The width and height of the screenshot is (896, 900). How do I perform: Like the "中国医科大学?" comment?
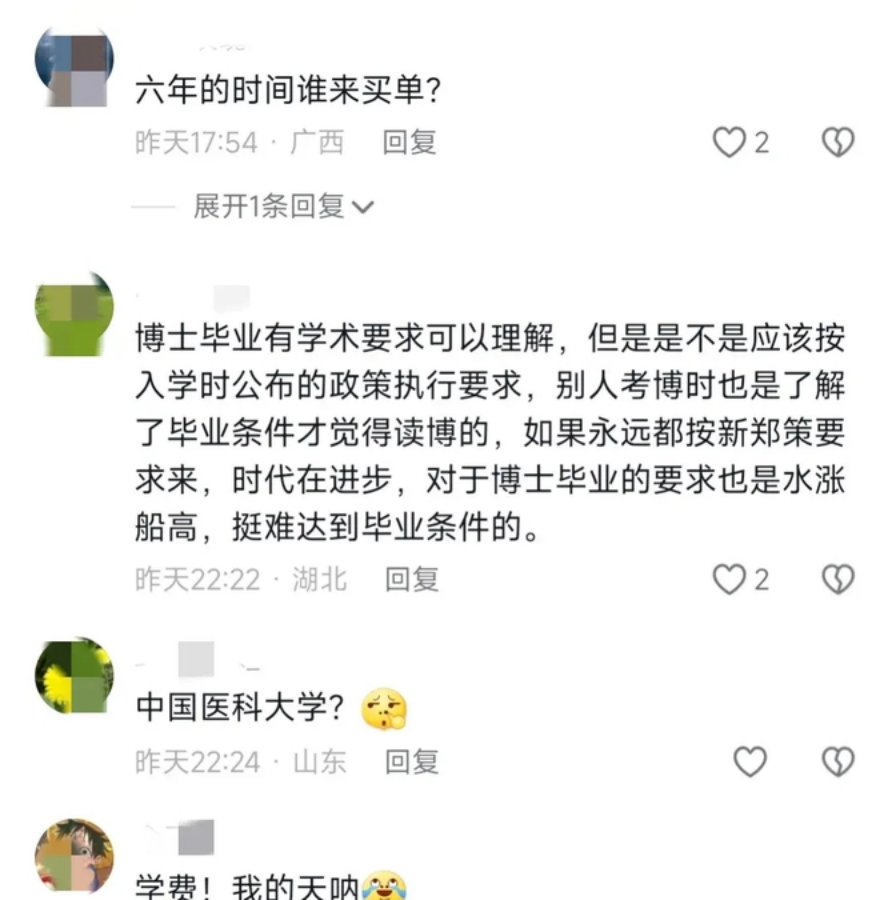[750, 763]
